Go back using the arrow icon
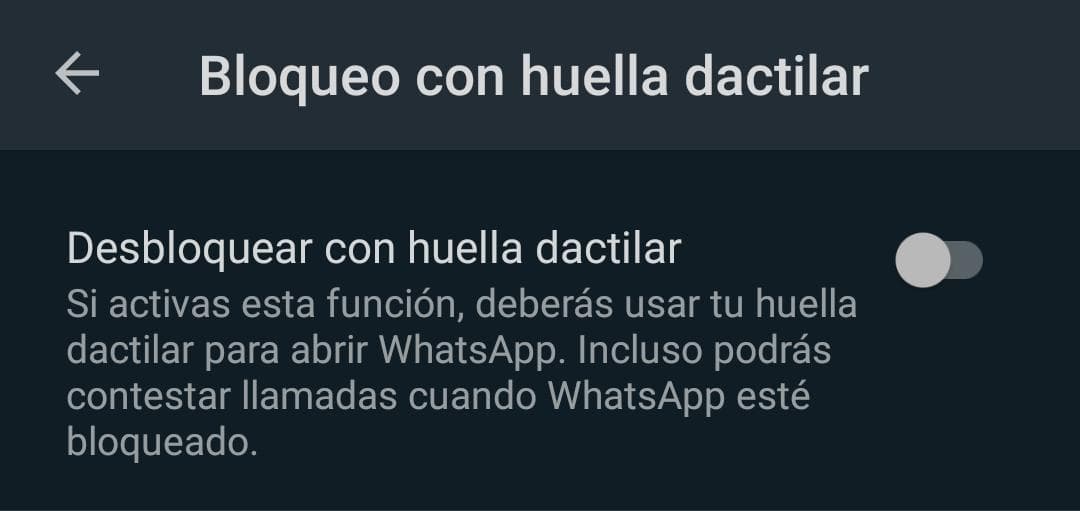1080x511 pixels. [x=77, y=74]
